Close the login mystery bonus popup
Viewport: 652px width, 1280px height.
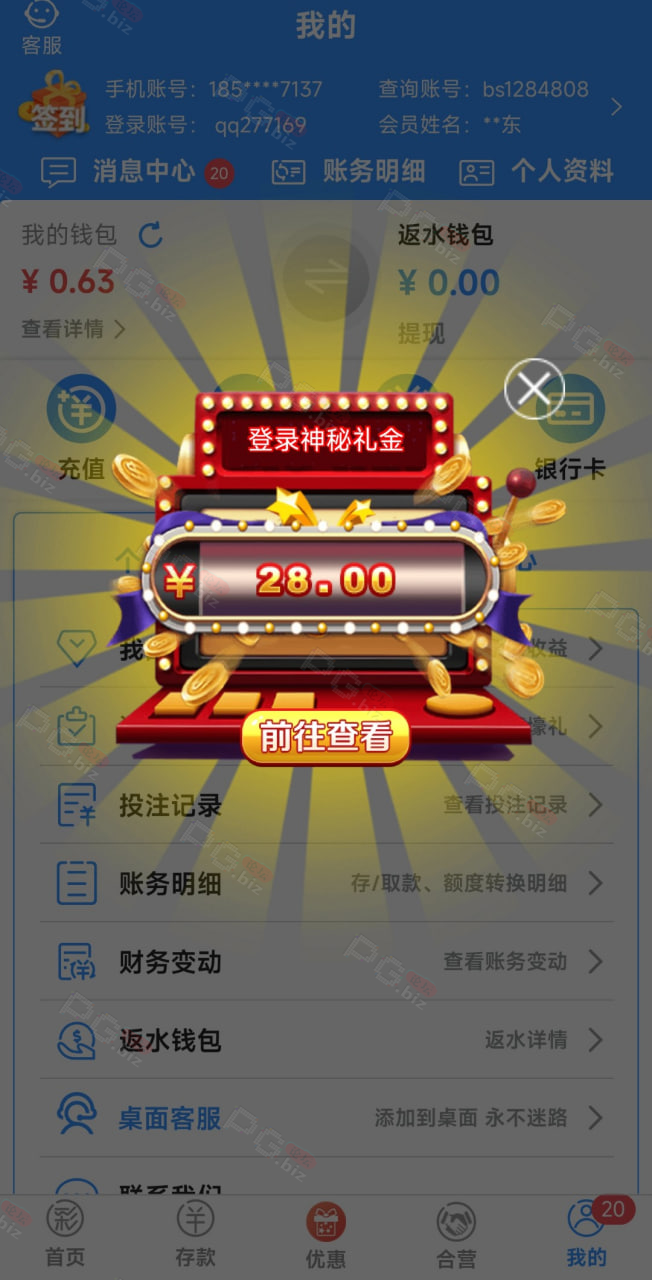pyautogui.click(x=534, y=388)
